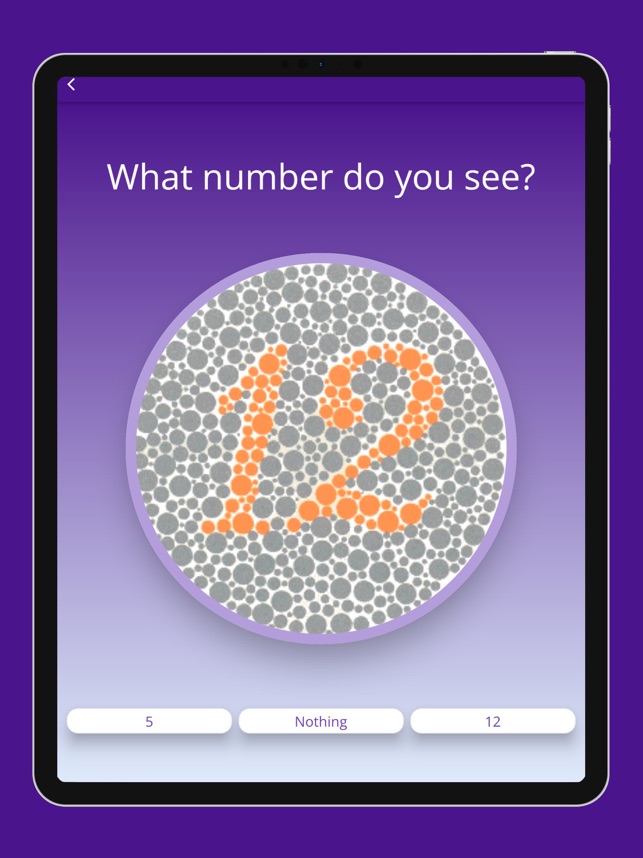This screenshot has width=643, height=858.
Task: Choose the Nothing answer
Action: 321,721
